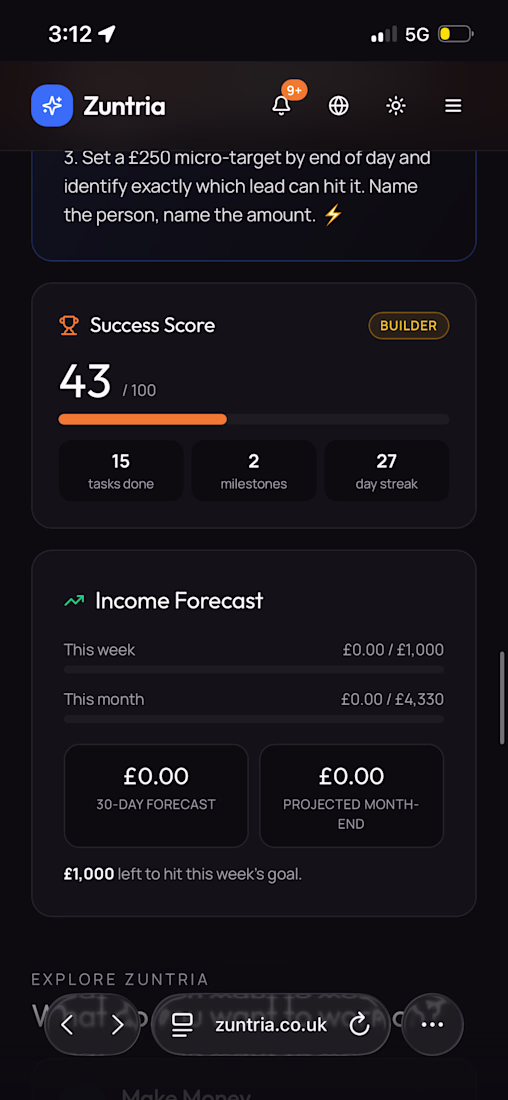Image resolution: width=508 pixels, height=1100 pixels.
Task: Open the notifications bell
Action: 281,106
